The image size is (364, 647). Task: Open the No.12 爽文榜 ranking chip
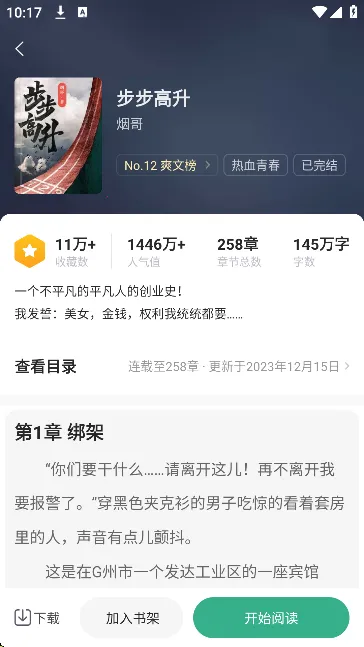click(x=167, y=165)
